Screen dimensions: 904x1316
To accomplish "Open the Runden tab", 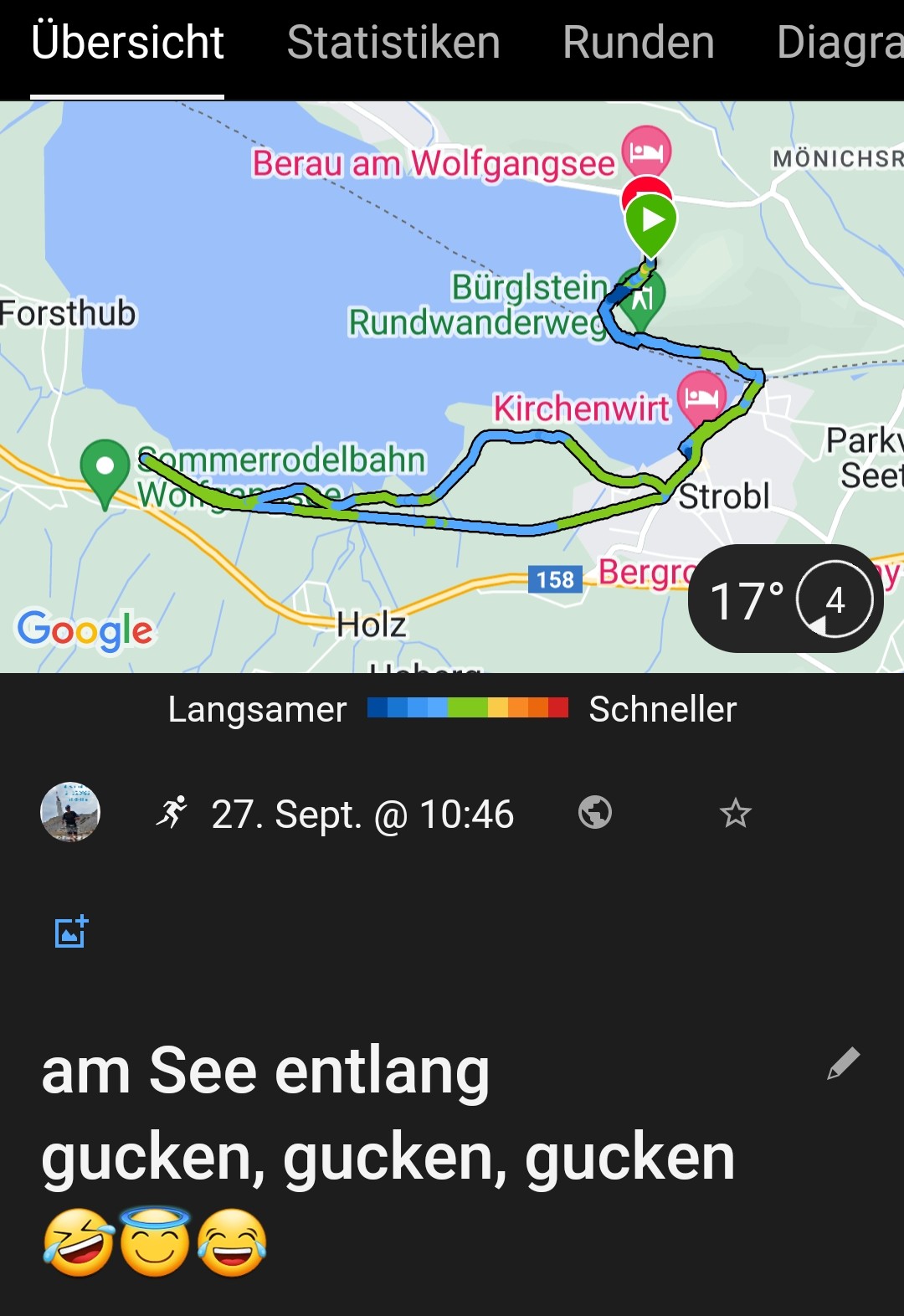I will click(639, 44).
